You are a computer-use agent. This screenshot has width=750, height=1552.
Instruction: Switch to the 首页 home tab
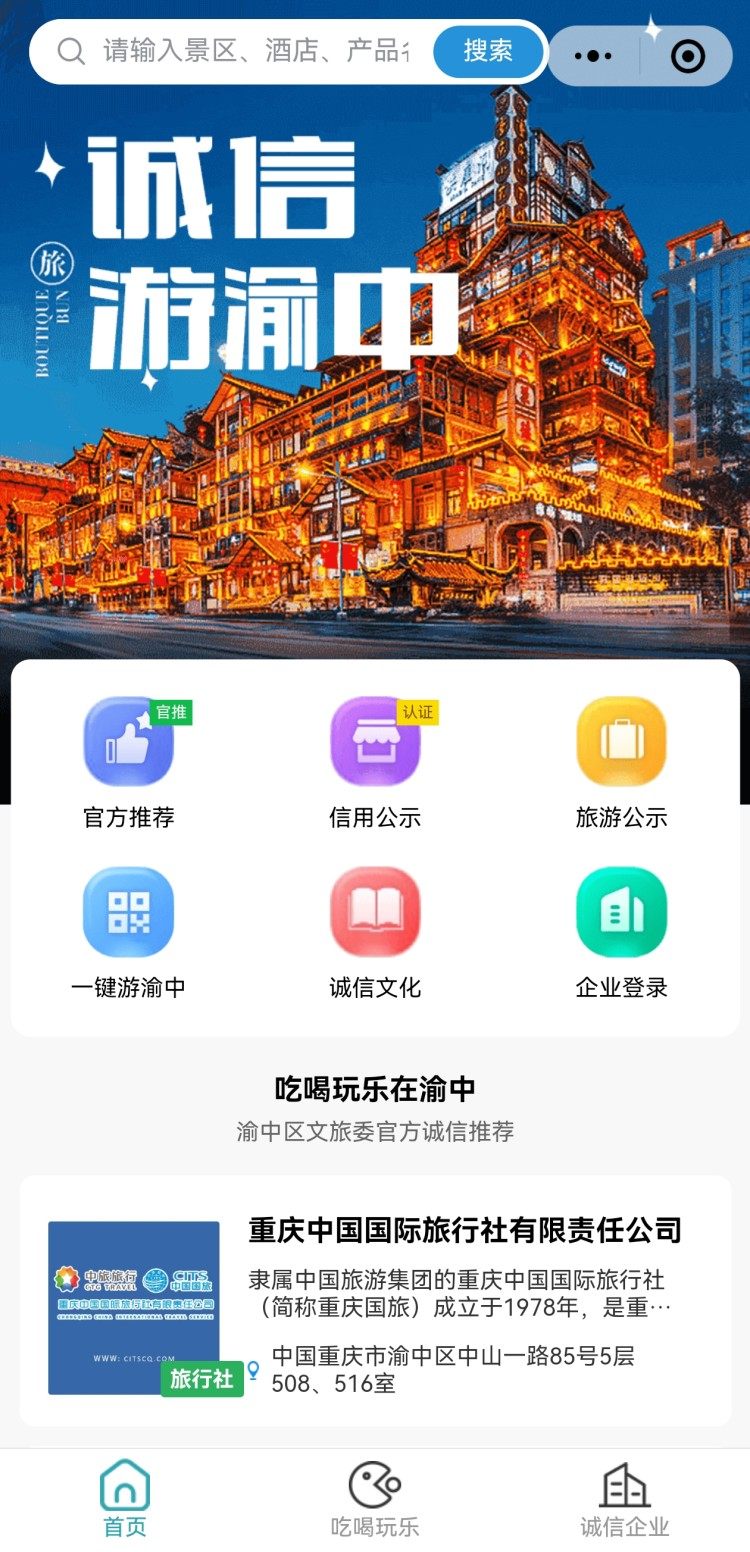tap(125, 1498)
